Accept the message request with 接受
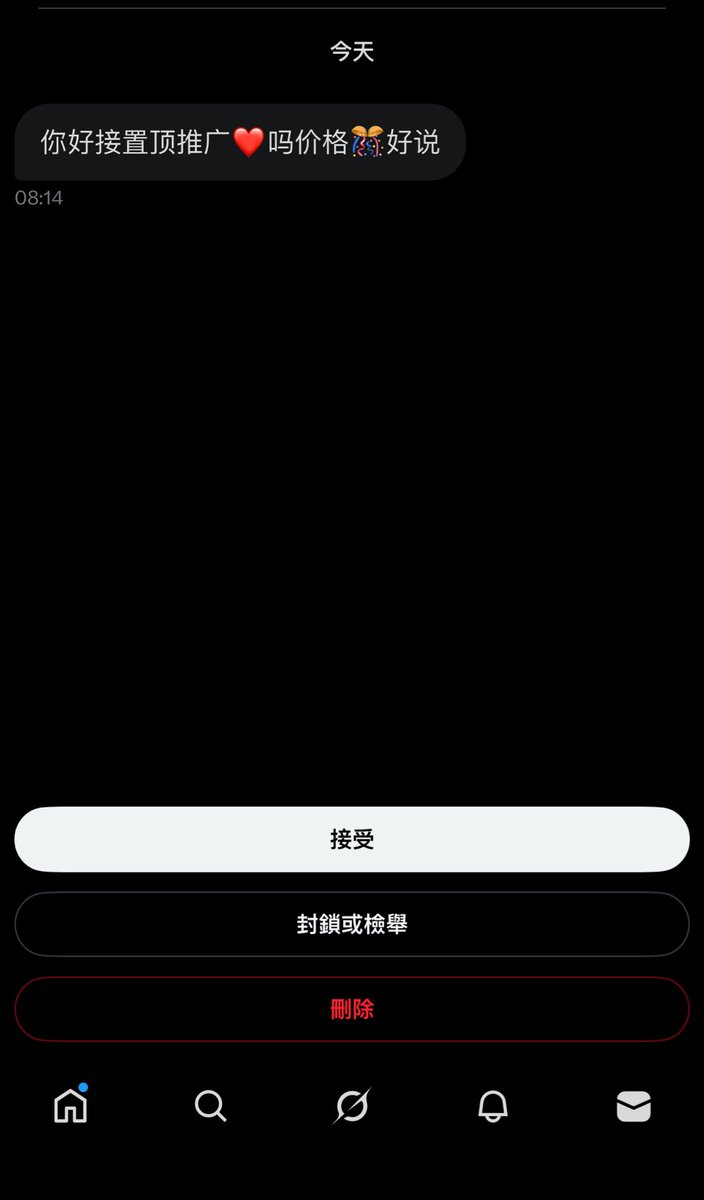The width and height of the screenshot is (704, 1200). tap(352, 840)
